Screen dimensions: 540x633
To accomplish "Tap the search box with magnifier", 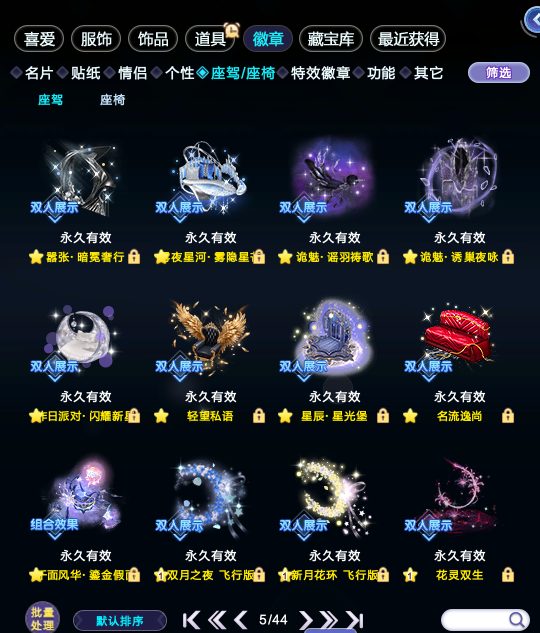I will tap(485, 619).
